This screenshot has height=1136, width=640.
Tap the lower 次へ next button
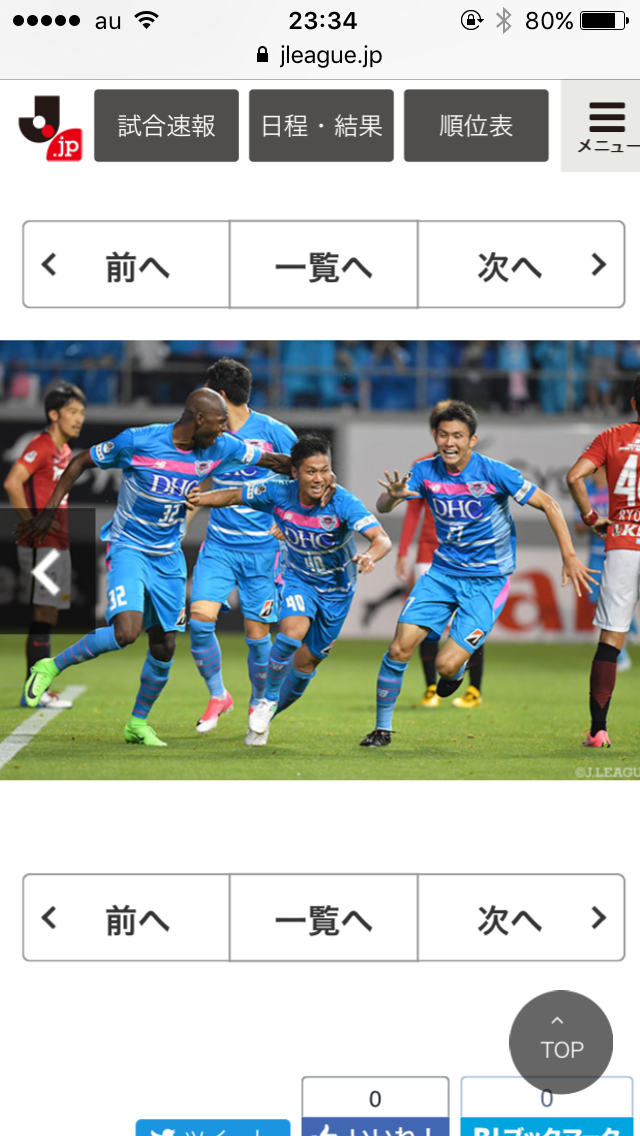(x=520, y=918)
